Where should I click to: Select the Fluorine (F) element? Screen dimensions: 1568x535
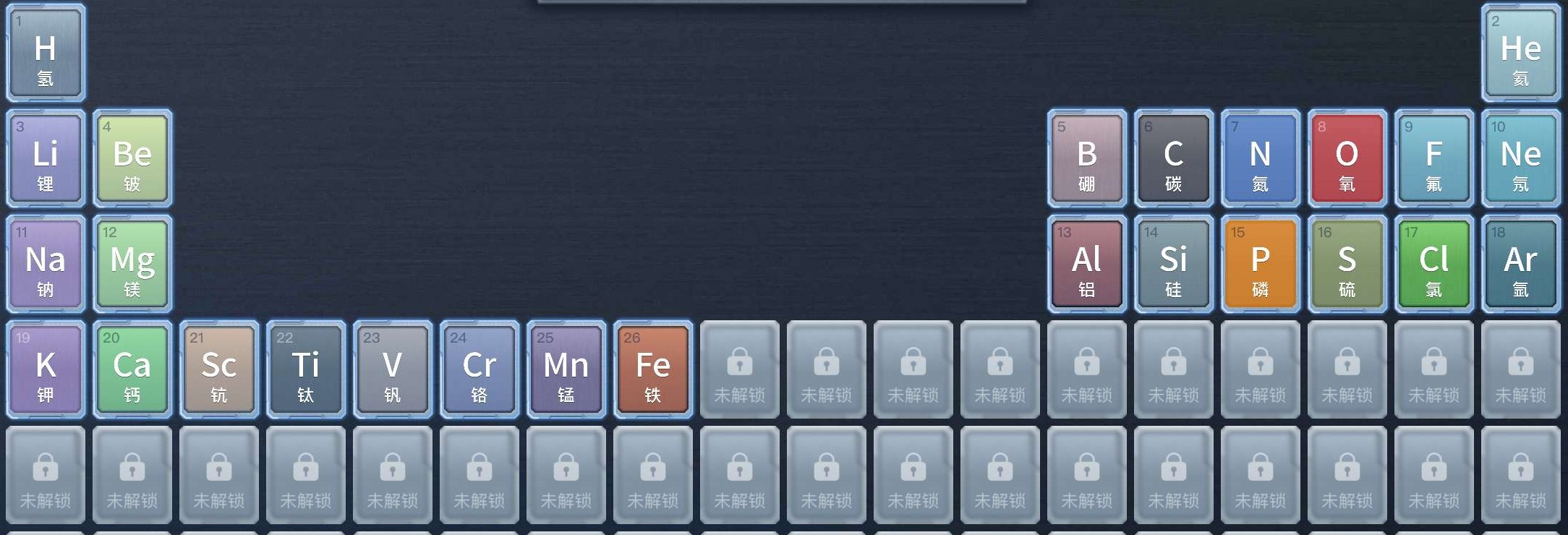coord(1433,158)
